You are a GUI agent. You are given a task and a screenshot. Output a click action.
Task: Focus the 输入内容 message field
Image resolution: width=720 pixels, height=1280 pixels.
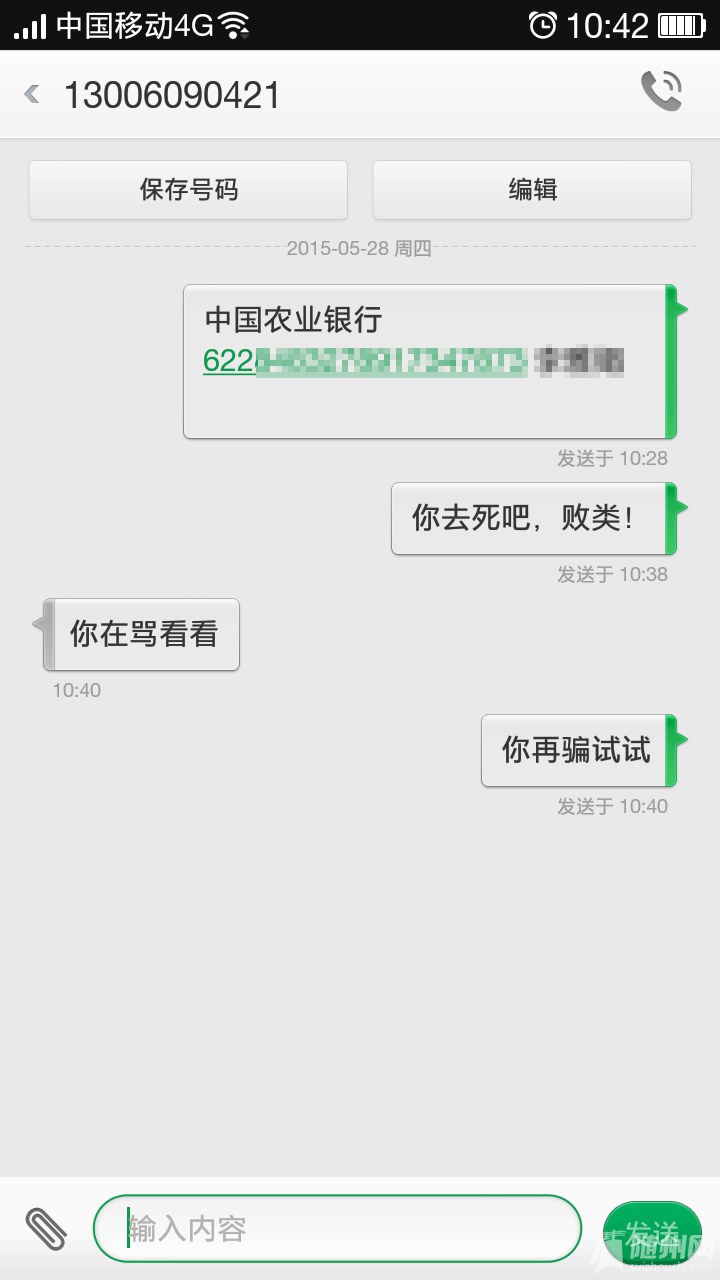(337, 1228)
